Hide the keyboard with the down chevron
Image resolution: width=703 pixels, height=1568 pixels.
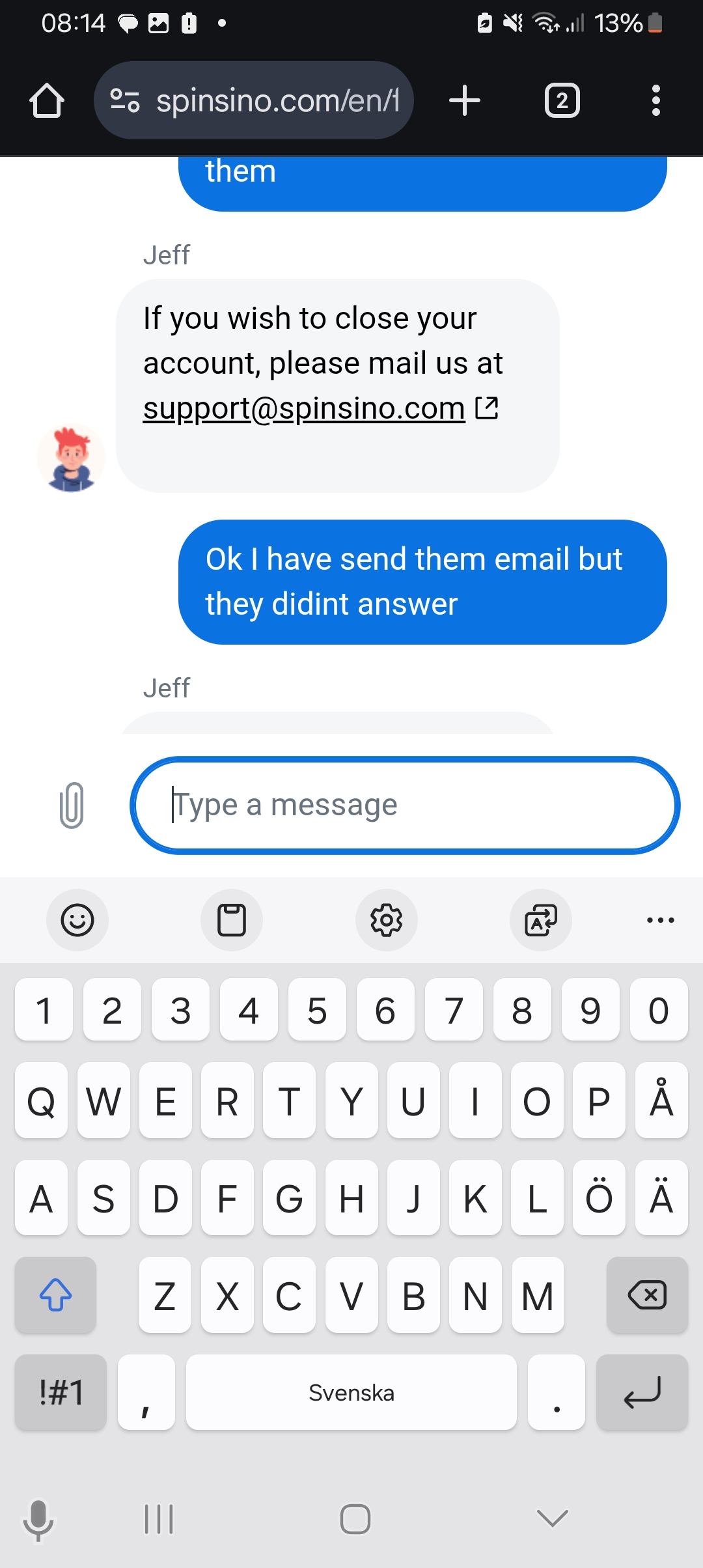(x=553, y=1519)
